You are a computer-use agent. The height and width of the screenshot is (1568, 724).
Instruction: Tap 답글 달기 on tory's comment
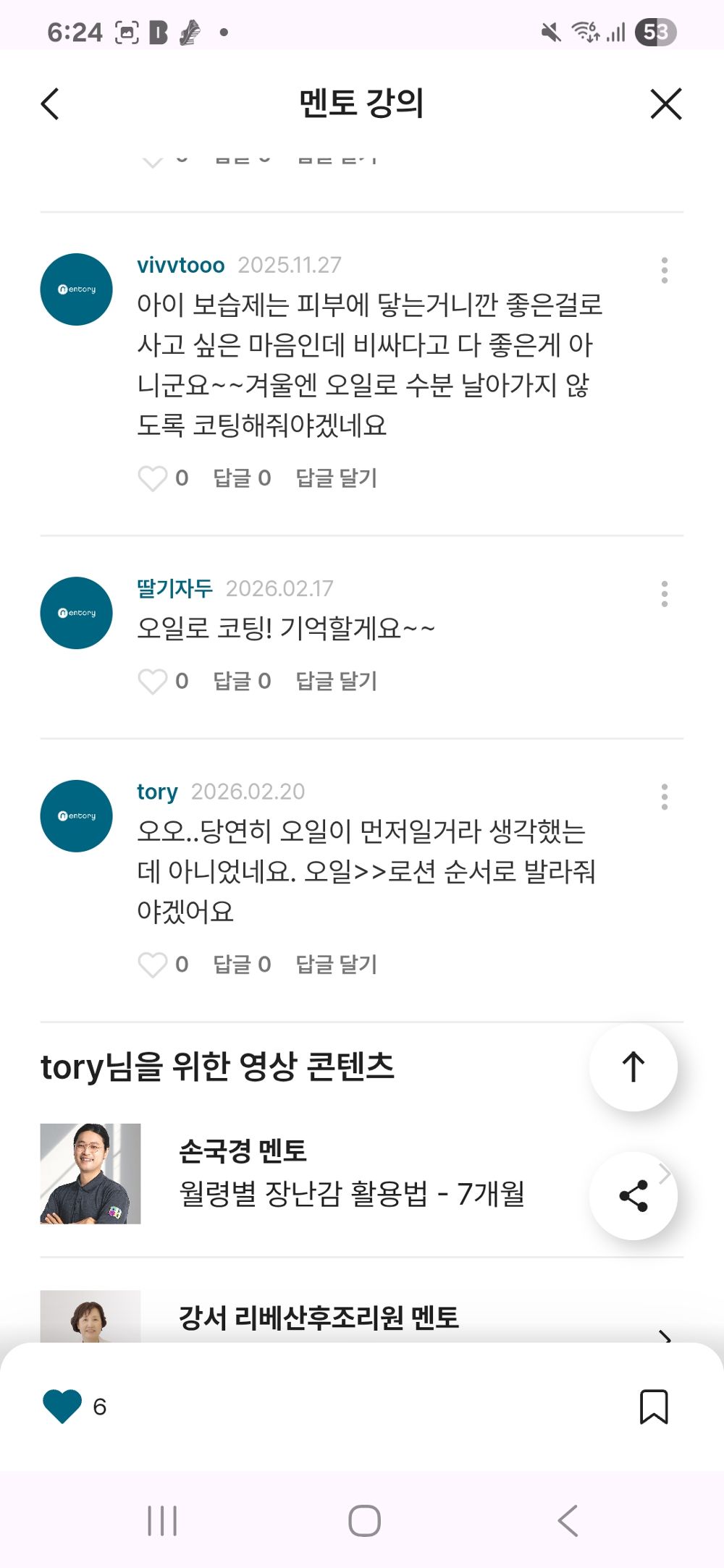pyautogui.click(x=336, y=963)
